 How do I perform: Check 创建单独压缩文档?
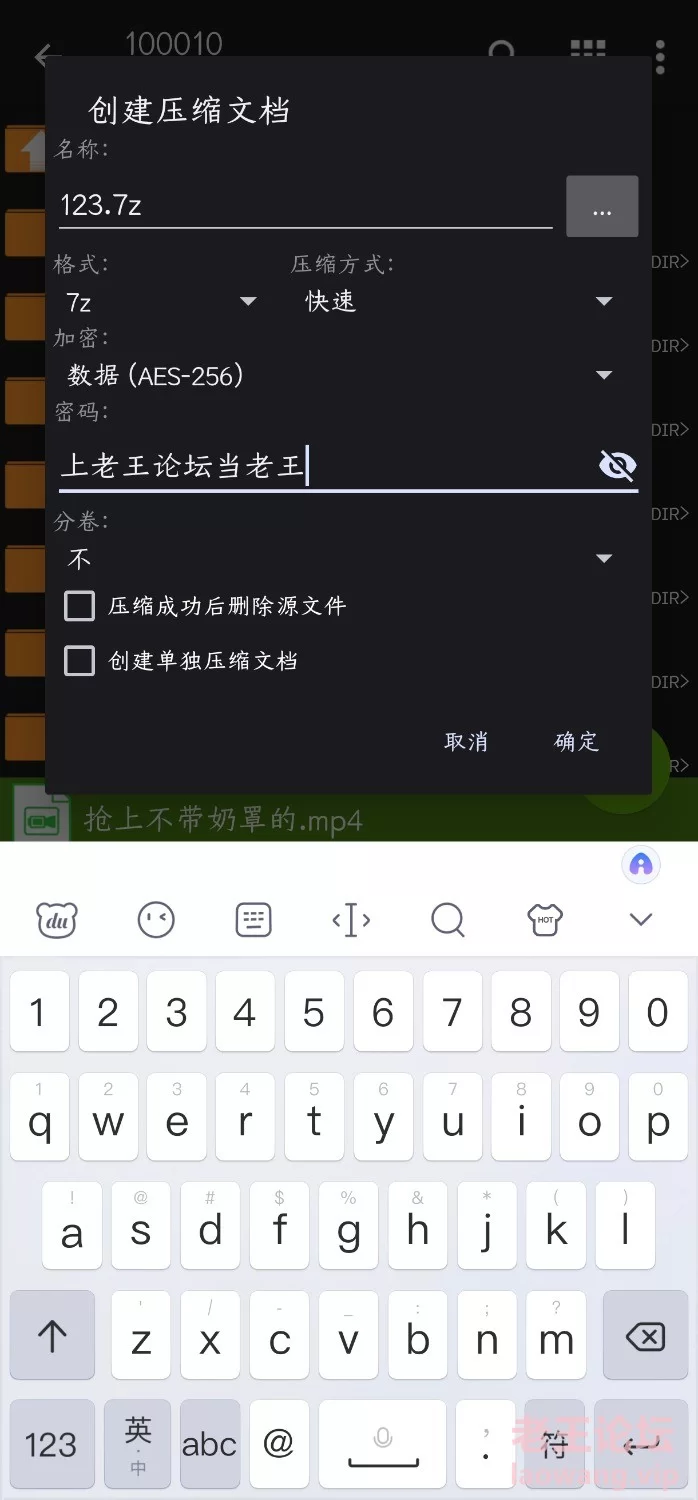click(x=181, y=661)
